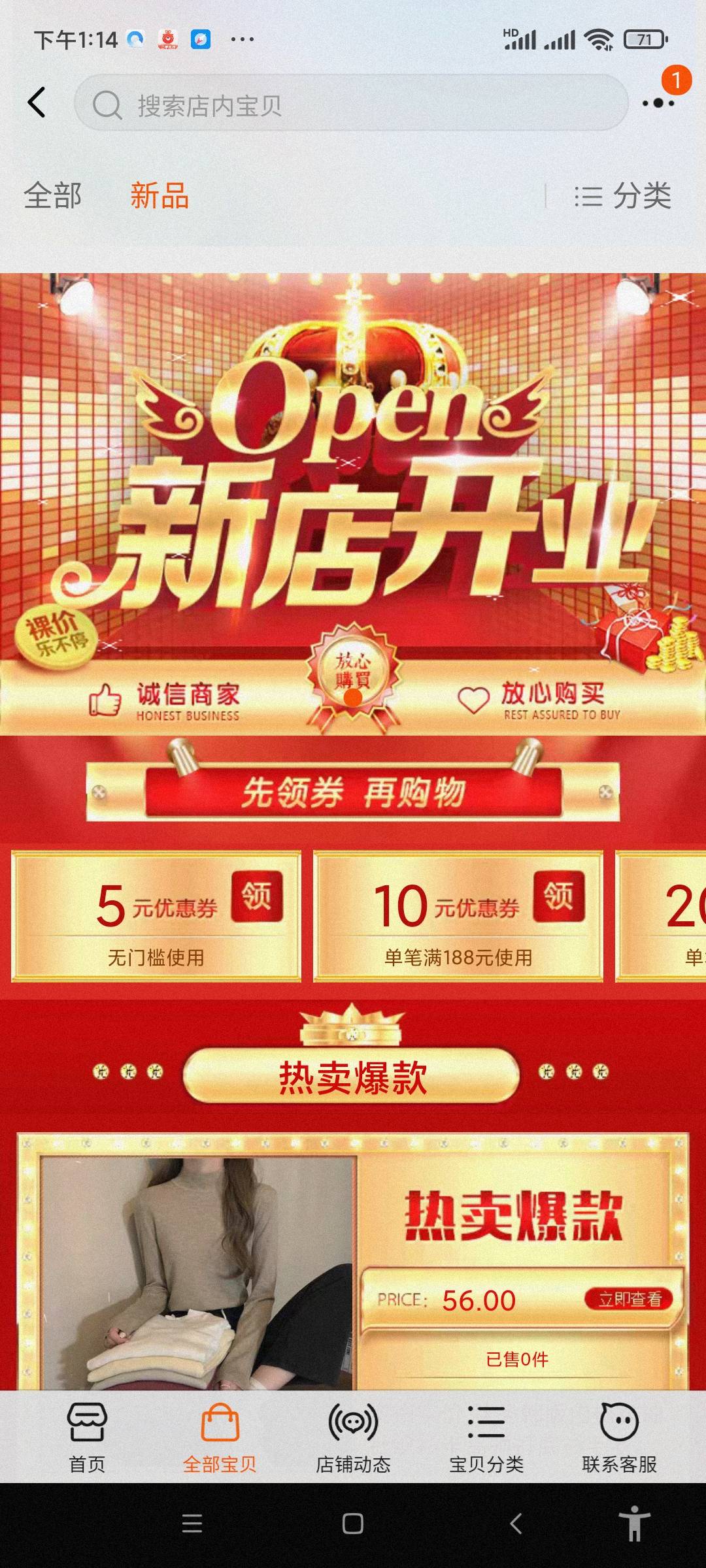The height and width of the screenshot is (1568, 706).
Task: Open the system recent apps button
Action: pyautogui.click(x=192, y=1524)
